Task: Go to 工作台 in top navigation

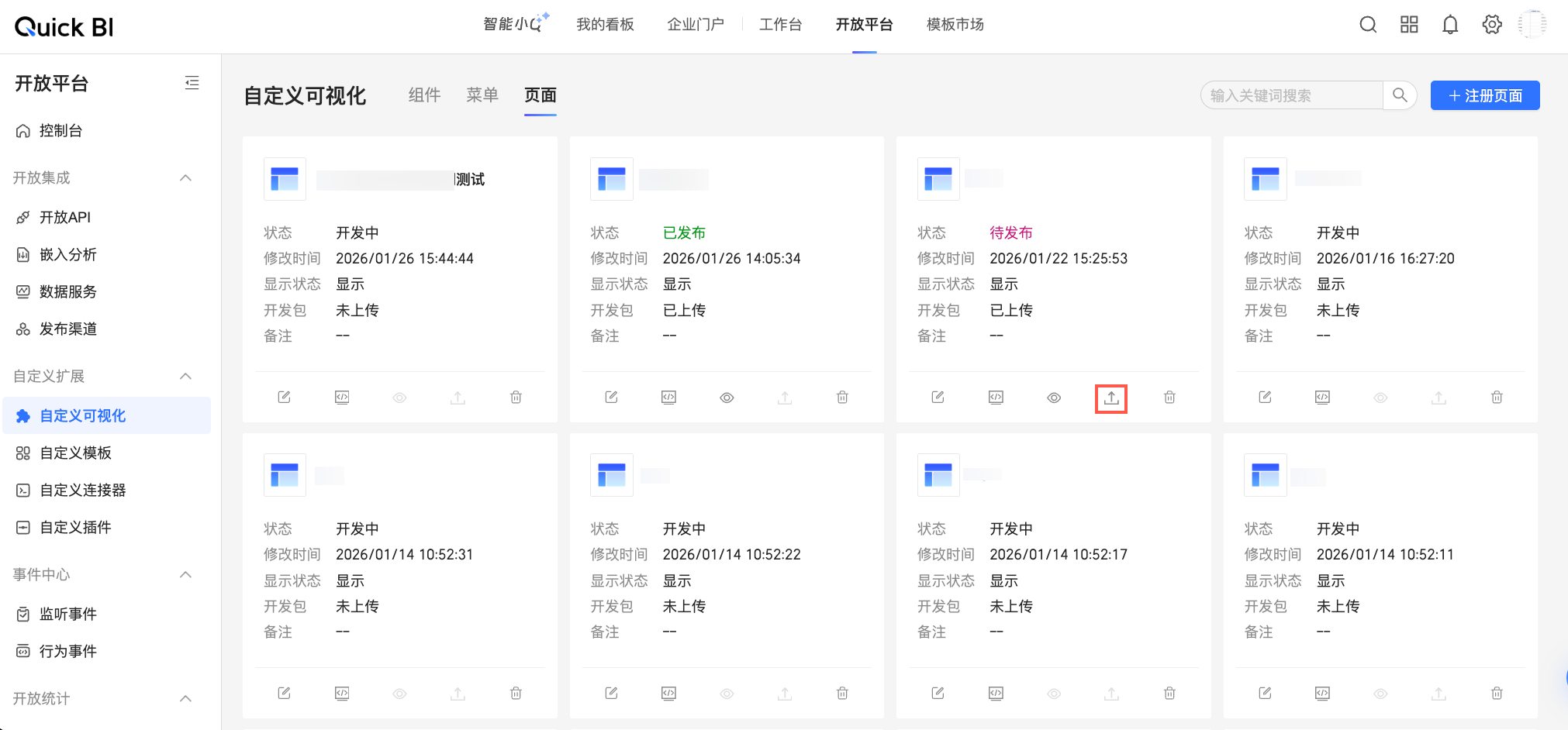Action: tap(780, 25)
